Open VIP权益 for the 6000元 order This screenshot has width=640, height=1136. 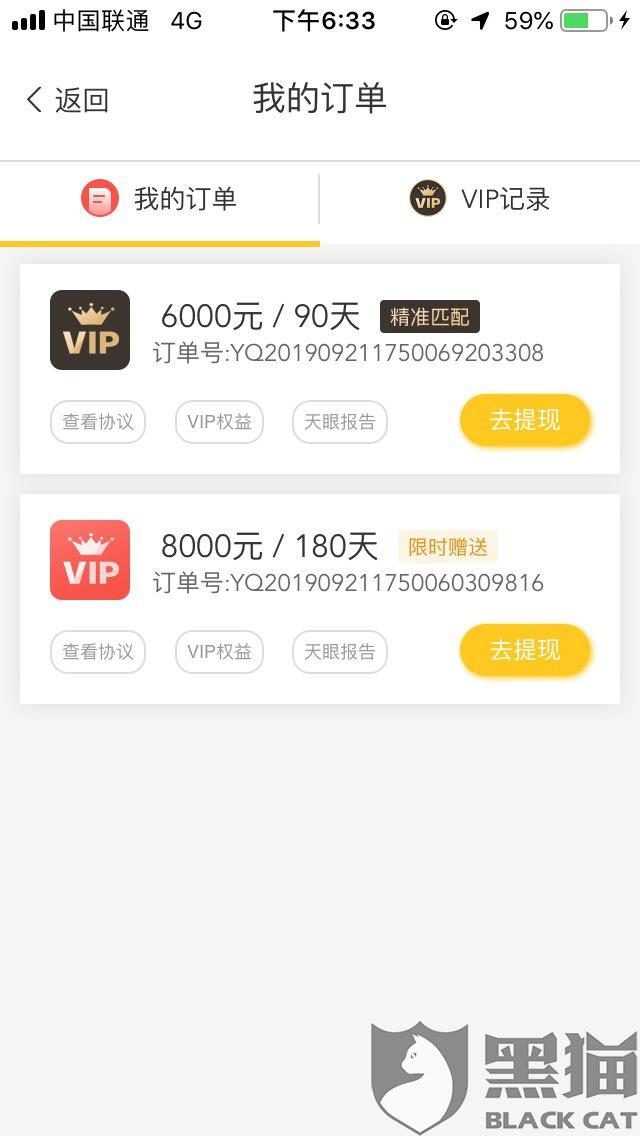219,422
